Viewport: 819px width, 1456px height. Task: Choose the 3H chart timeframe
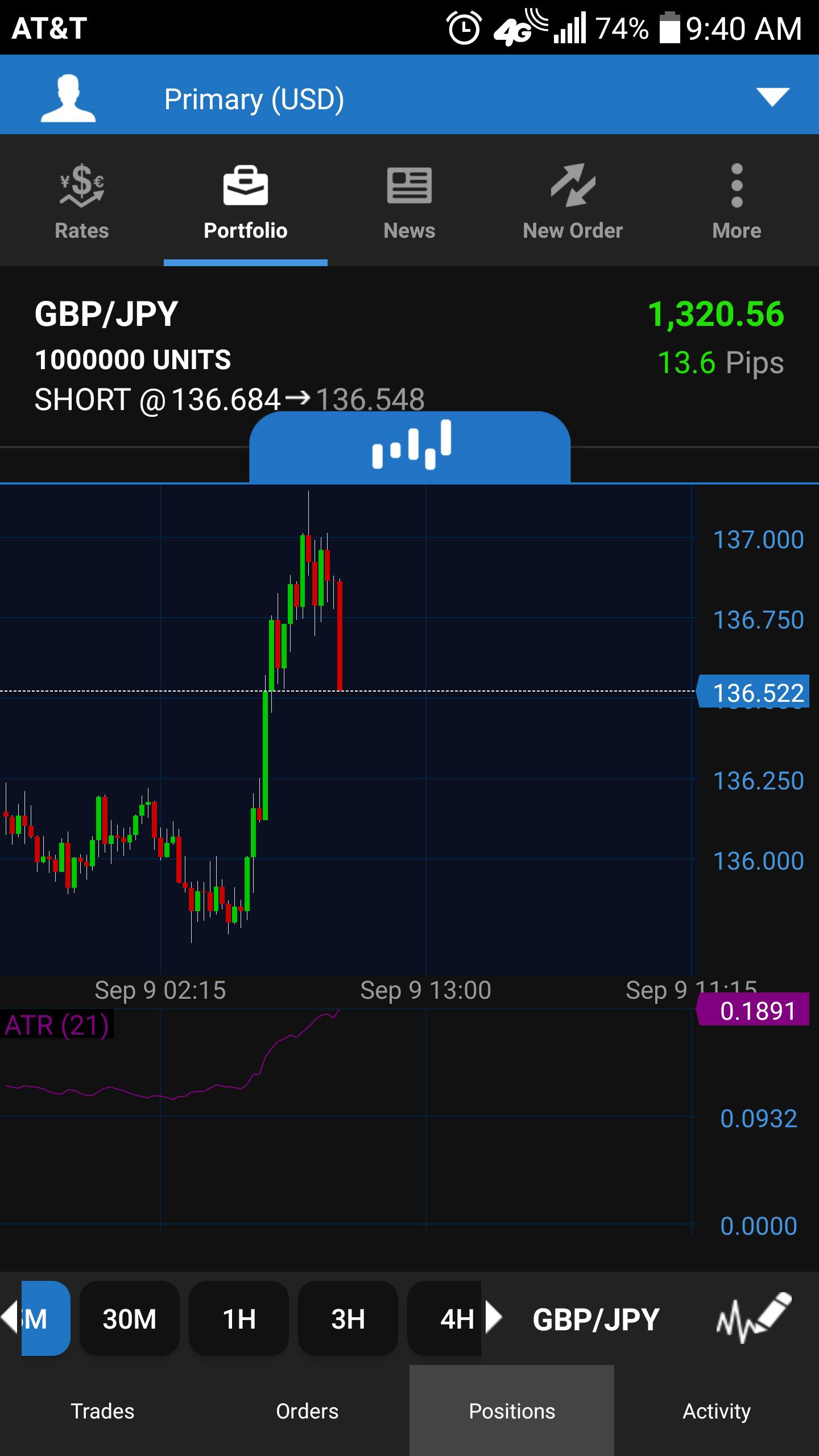click(x=348, y=1318)
